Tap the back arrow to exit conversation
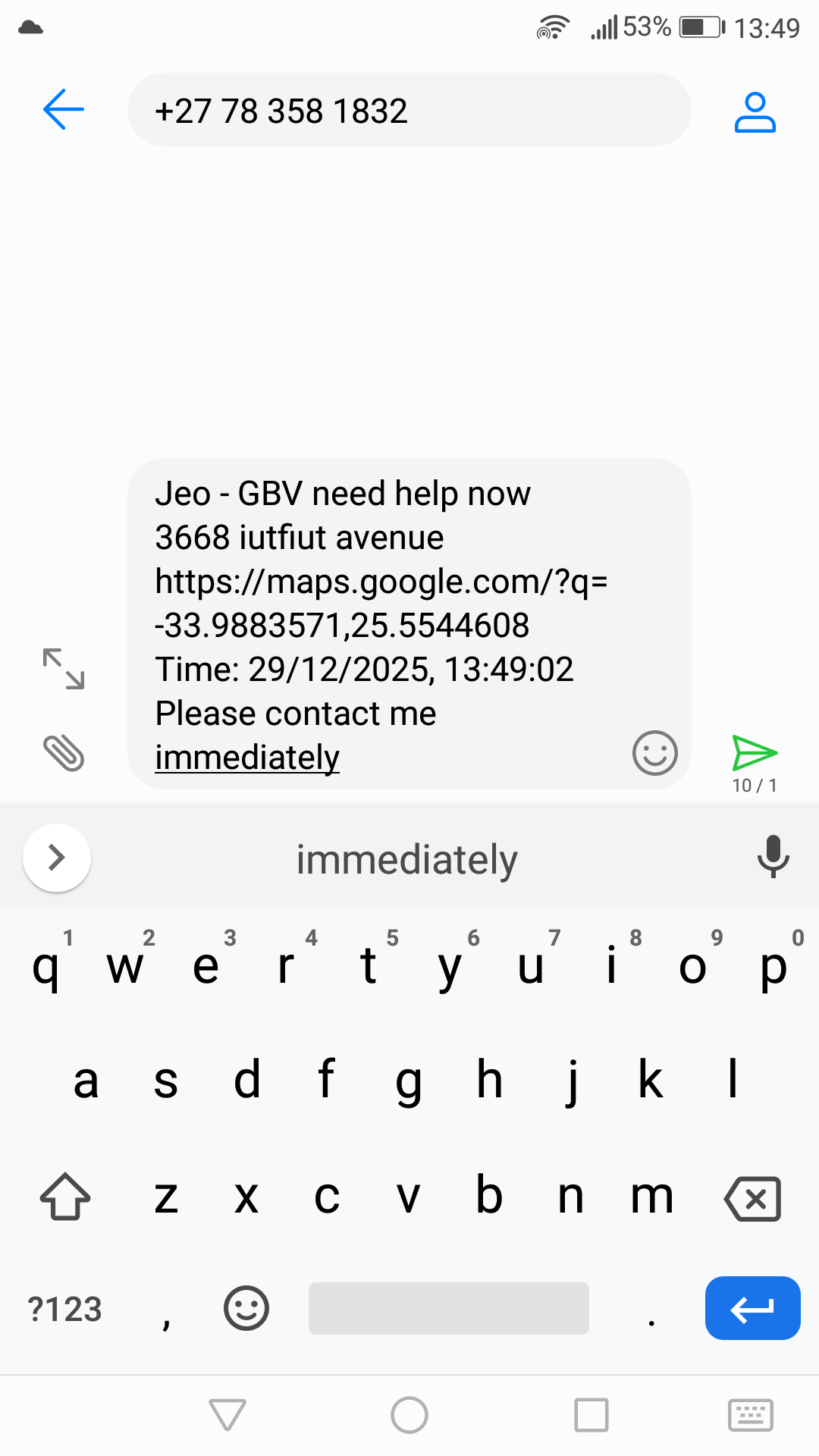This screenshot has height=1456, width=819. (x=63, y=110)
